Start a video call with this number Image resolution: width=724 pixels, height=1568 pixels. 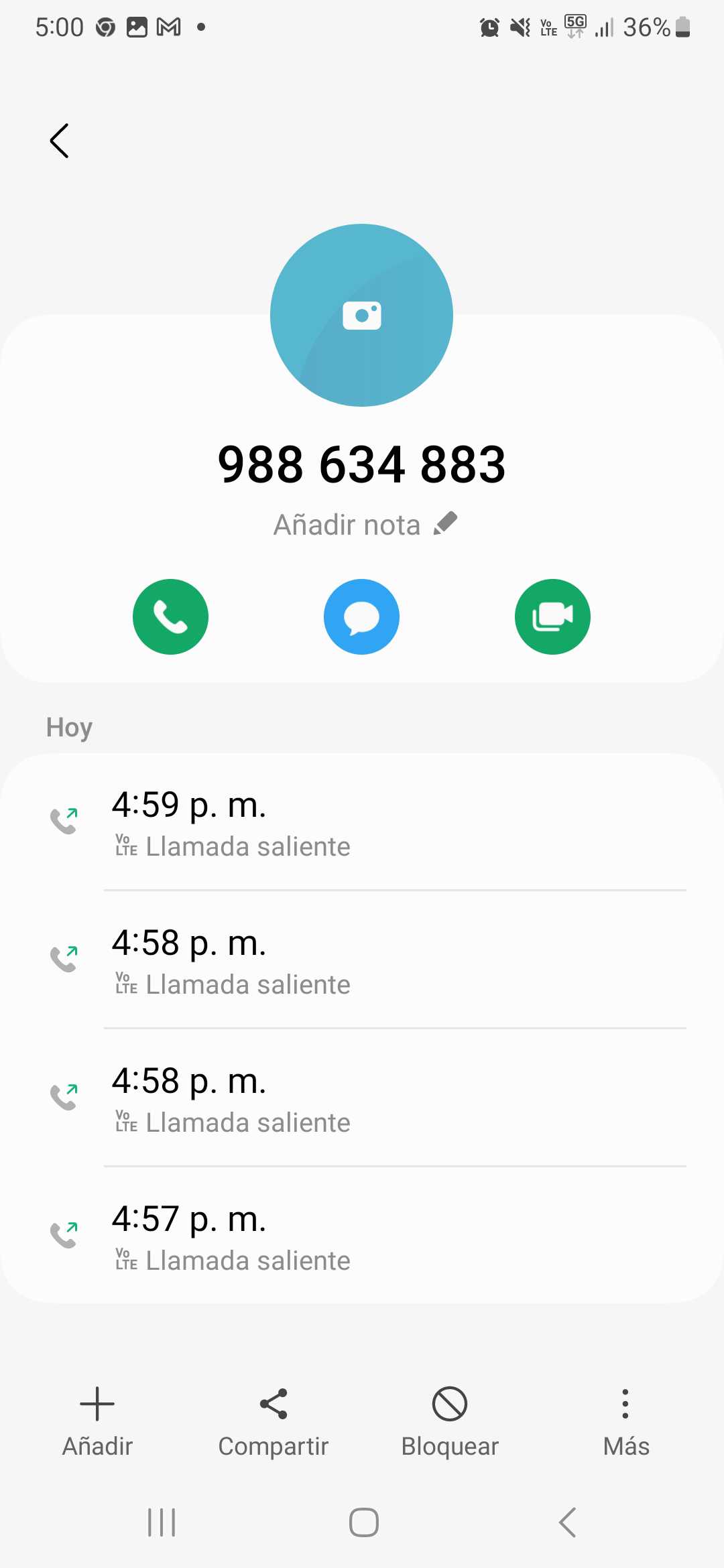pyautogui.click(x=552, y=616)
